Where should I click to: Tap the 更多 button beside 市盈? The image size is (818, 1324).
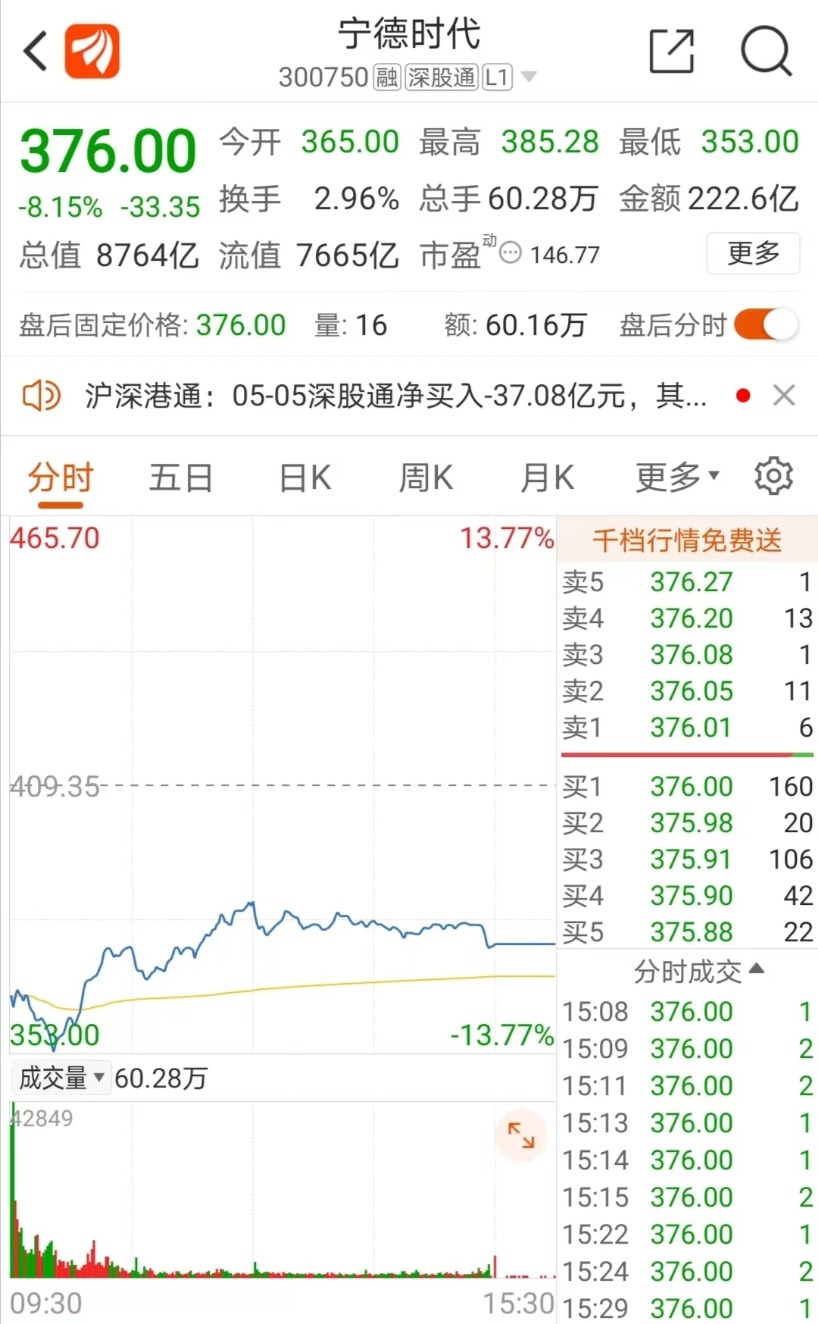pos(753,253)
